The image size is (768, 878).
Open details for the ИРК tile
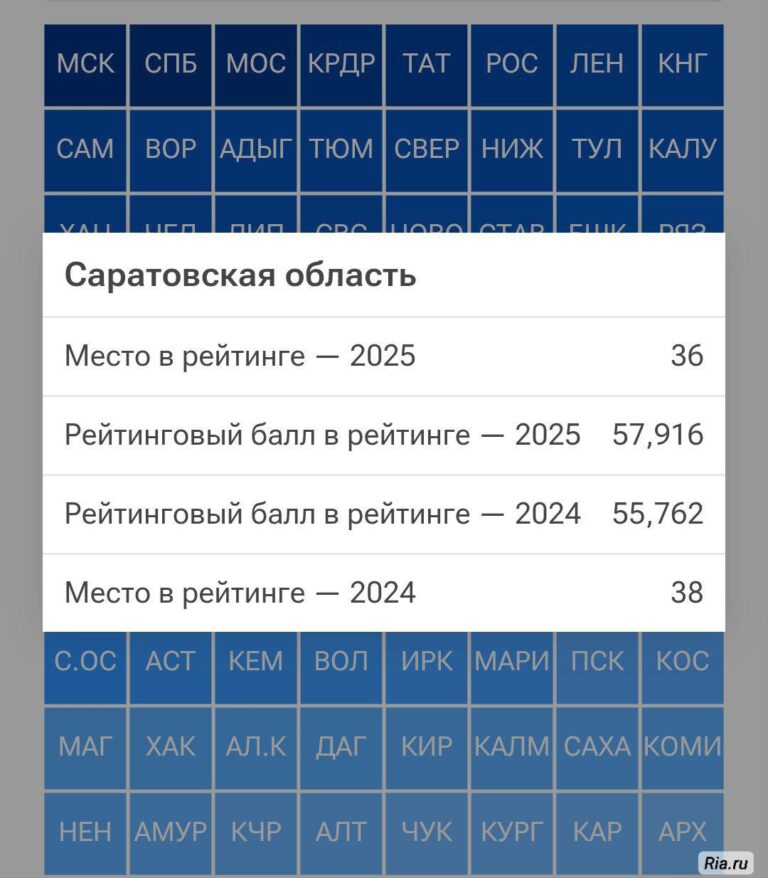pyautogui.click(x=426, y=662)
